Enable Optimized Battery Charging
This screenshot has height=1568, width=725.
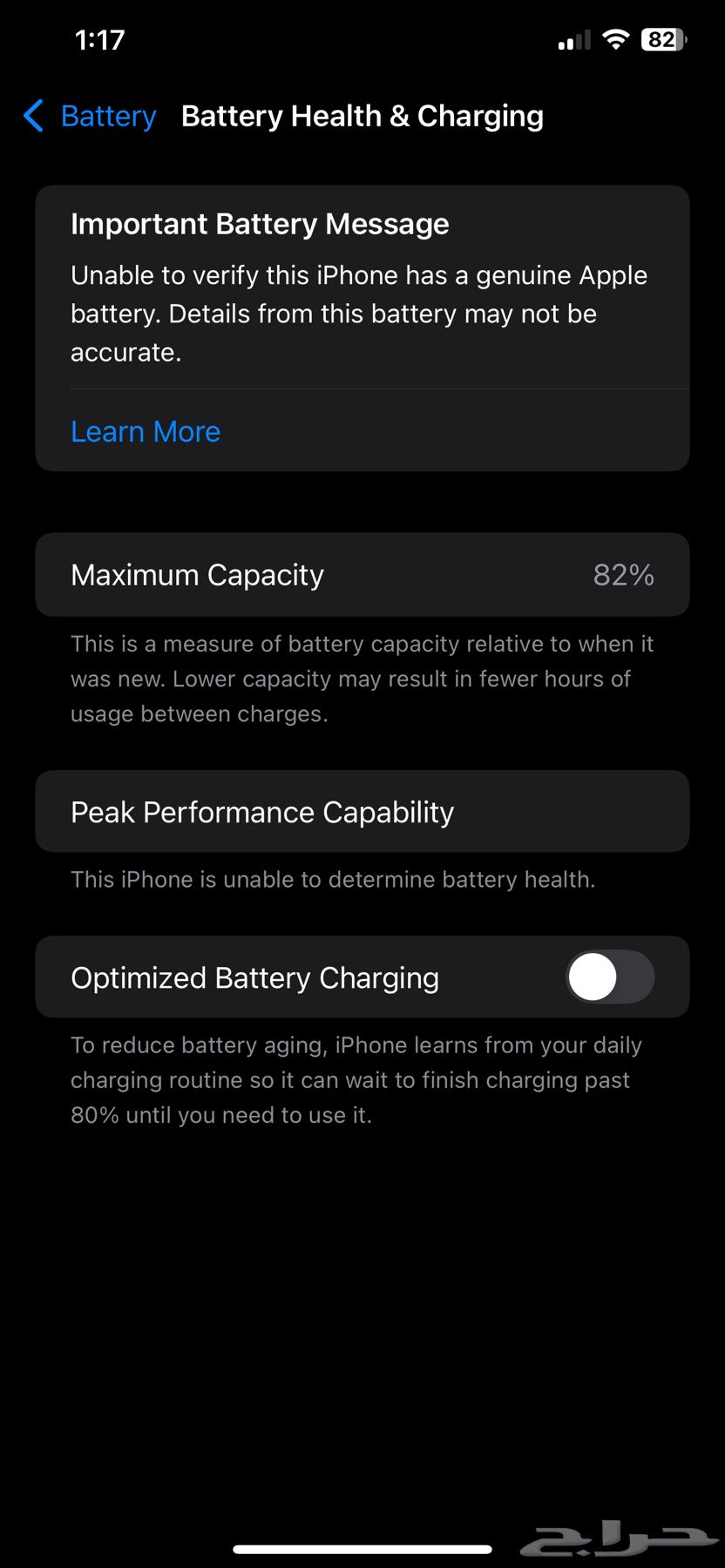tap(609, 977)
